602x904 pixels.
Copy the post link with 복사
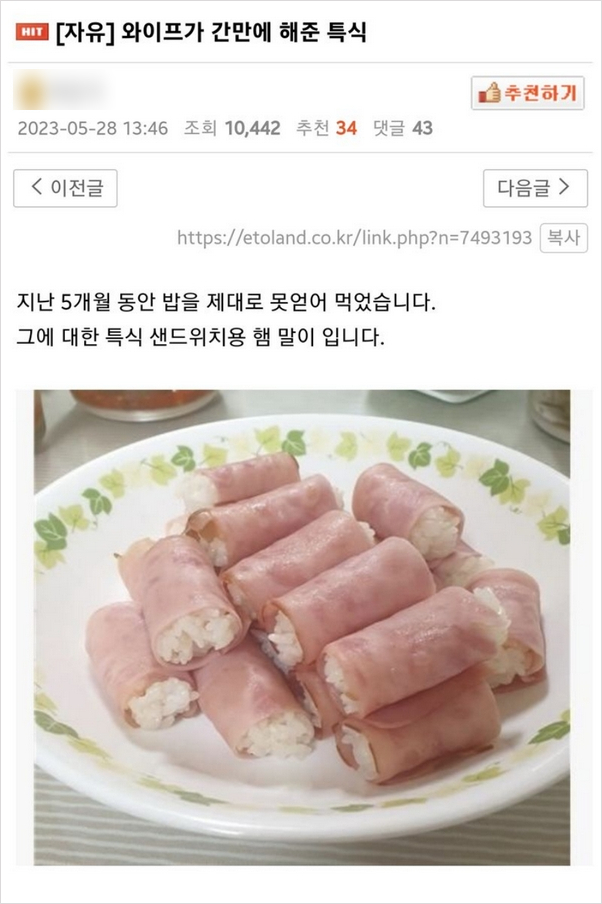[x=564, y=238]
